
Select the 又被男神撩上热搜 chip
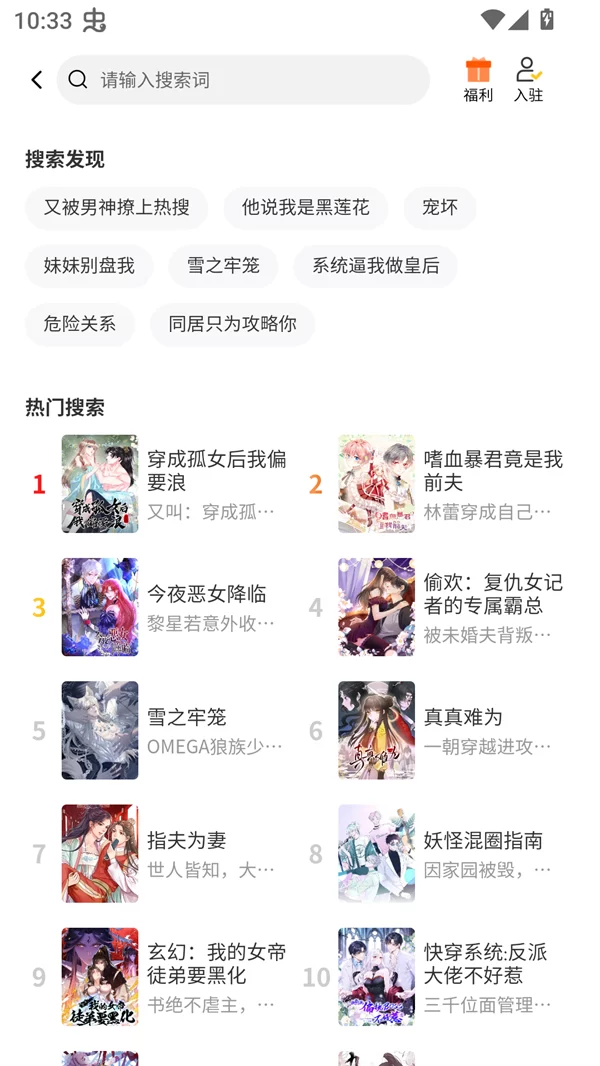116,208
